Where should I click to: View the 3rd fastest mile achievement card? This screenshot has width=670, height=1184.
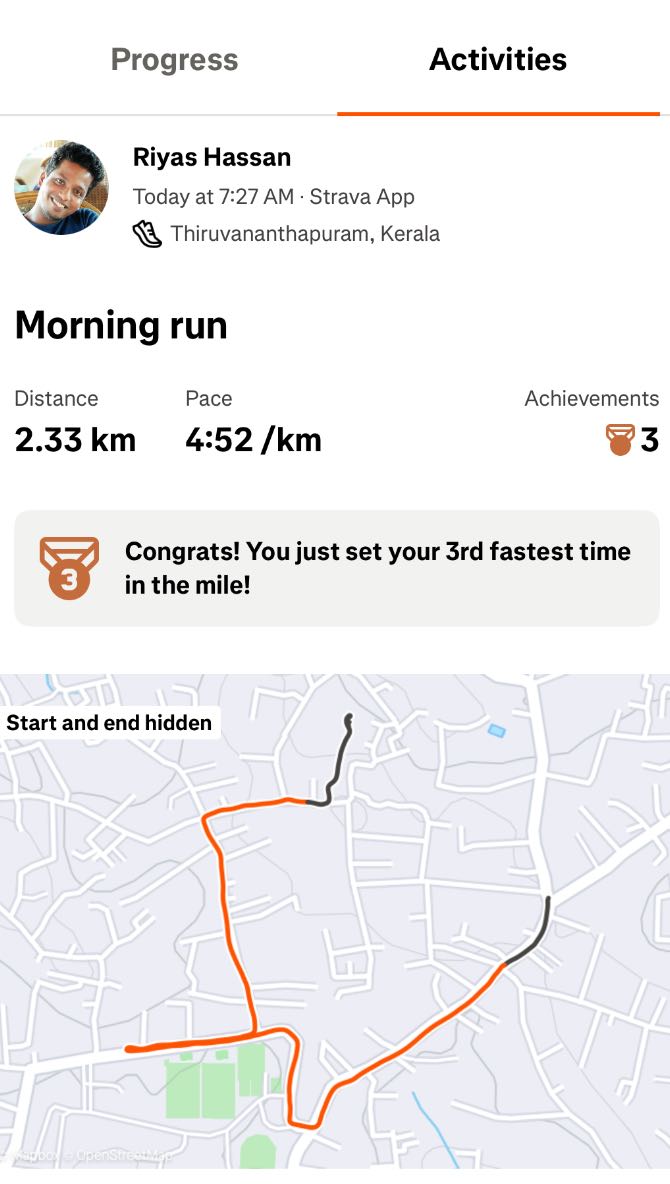coord(336,568)
